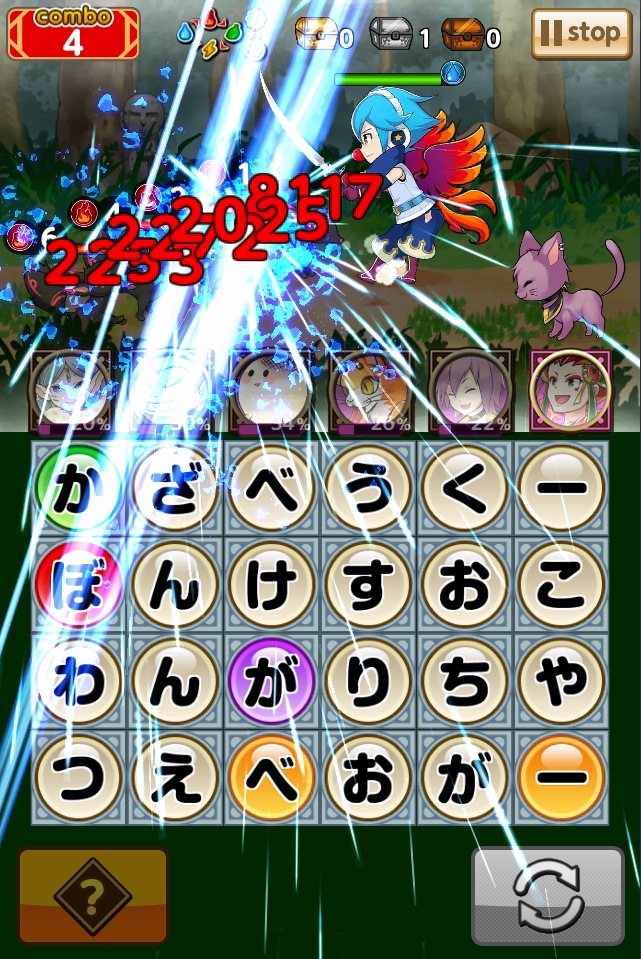Select the red ぼ tile

[79, 587]
